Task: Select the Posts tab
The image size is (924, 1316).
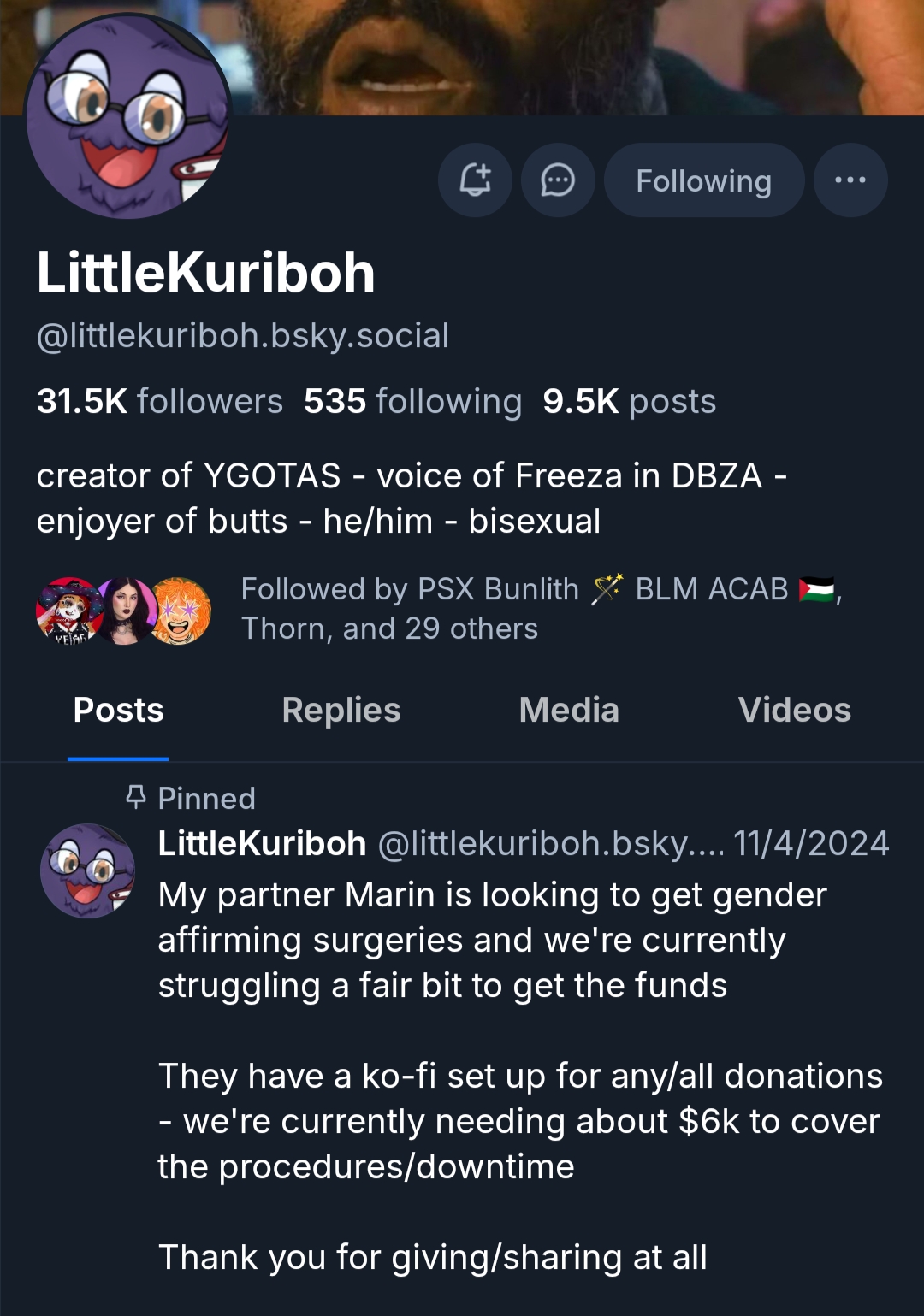Action: tap(118, 710)
